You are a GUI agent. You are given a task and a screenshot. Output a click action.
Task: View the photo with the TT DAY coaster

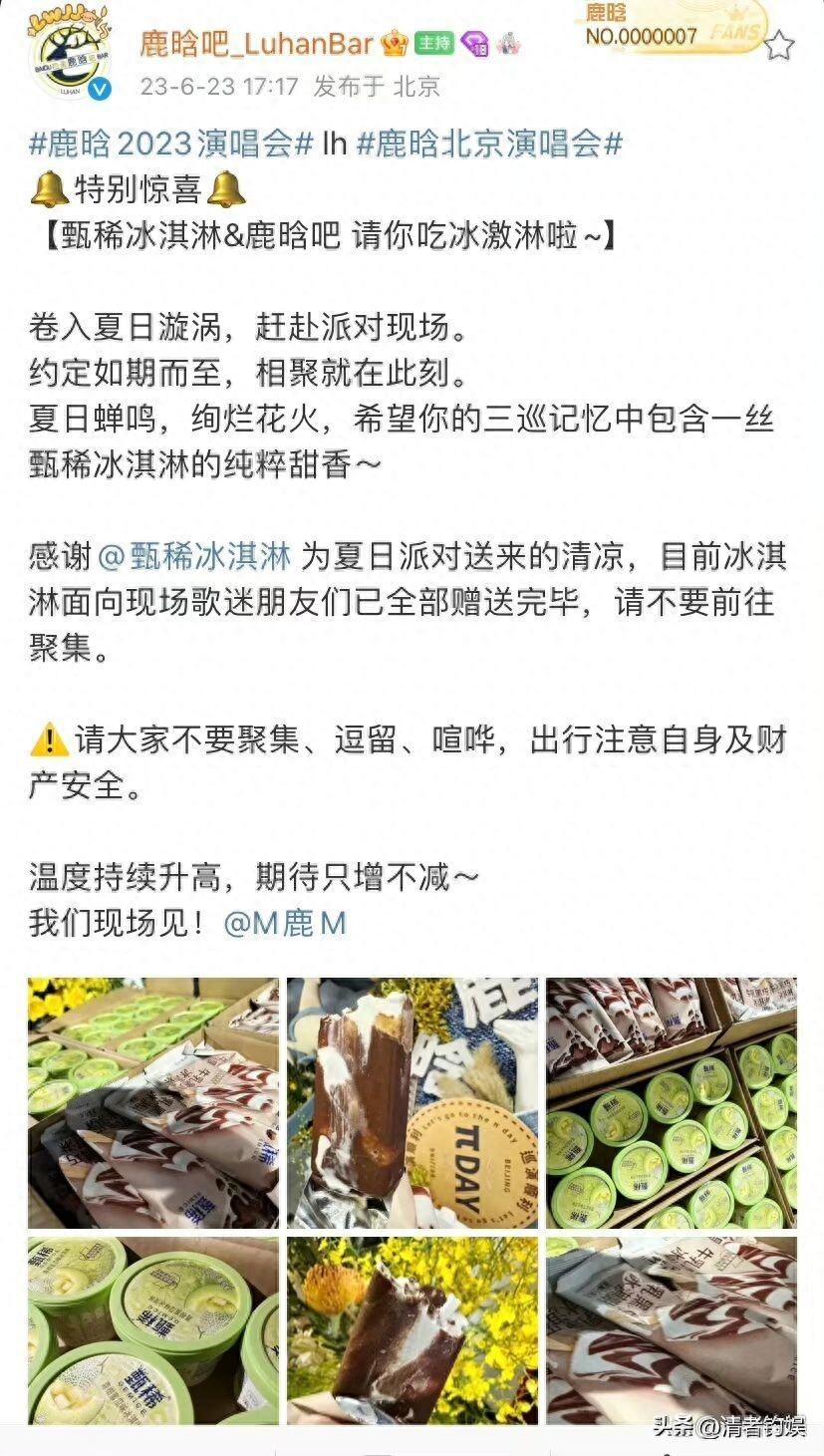412,1102
